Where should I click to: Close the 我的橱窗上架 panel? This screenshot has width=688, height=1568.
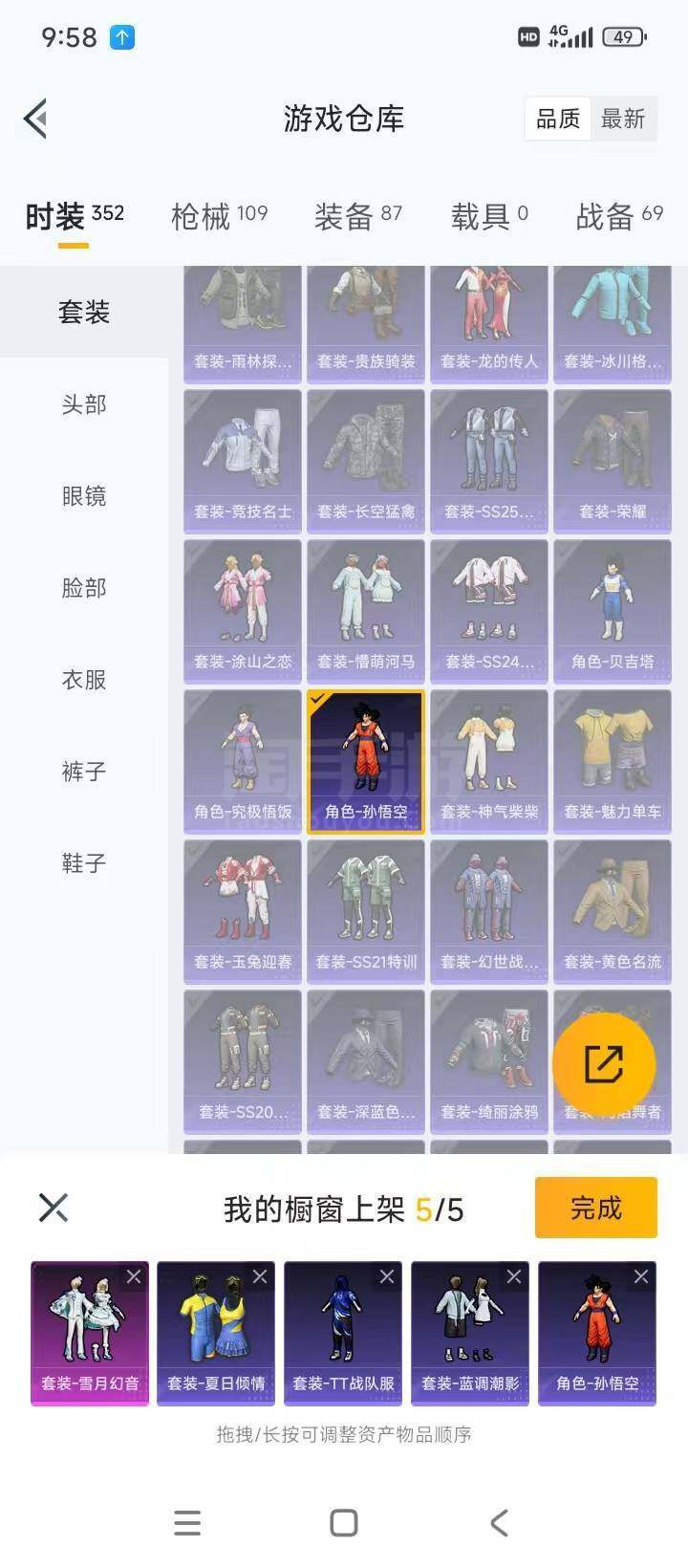(x=54, y=1208)
